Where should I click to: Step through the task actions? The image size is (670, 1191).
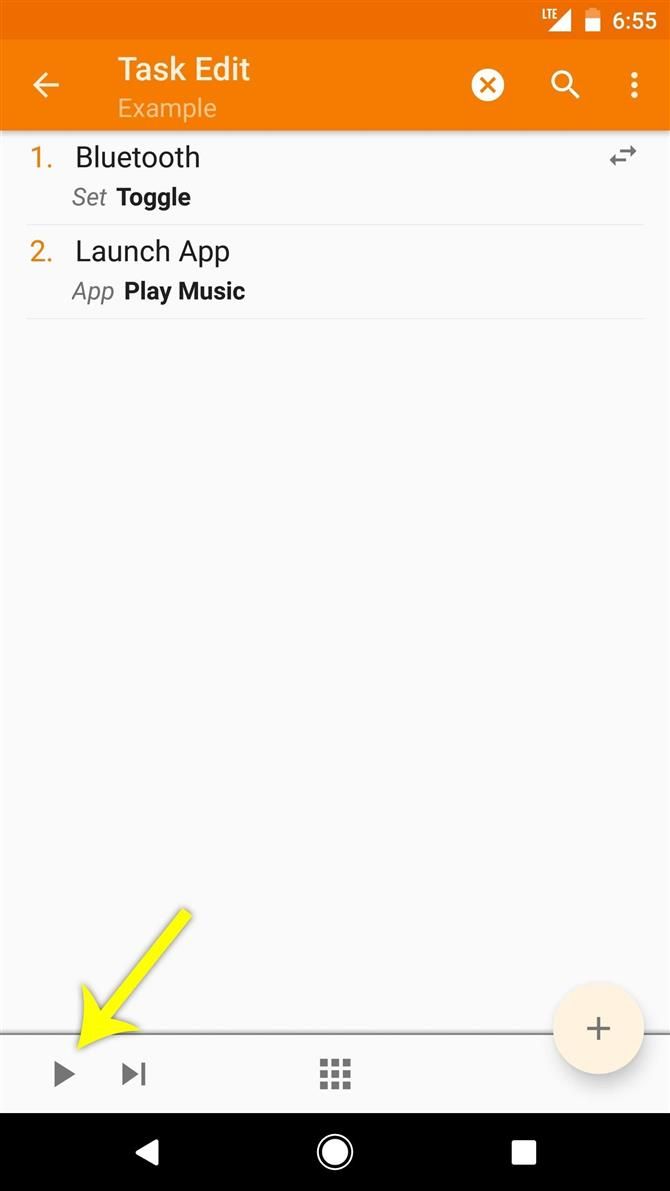(x=134, y=1074)
